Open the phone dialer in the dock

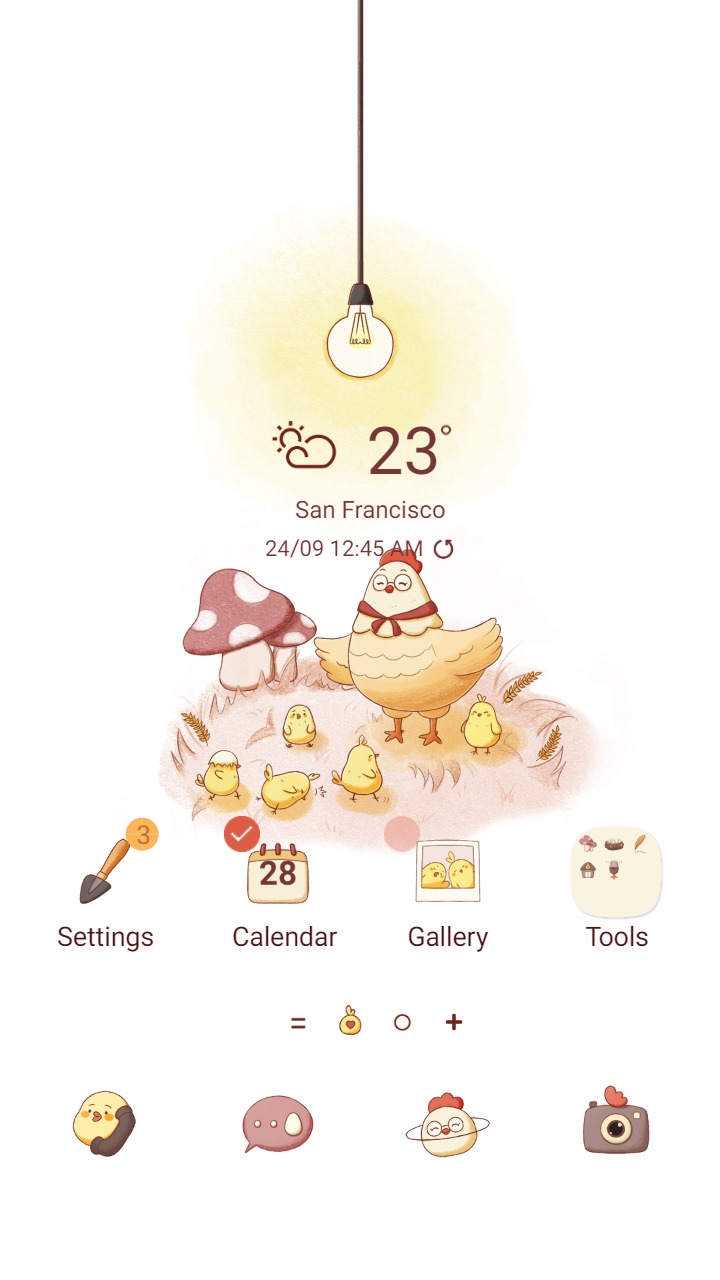pos(104,1122)
